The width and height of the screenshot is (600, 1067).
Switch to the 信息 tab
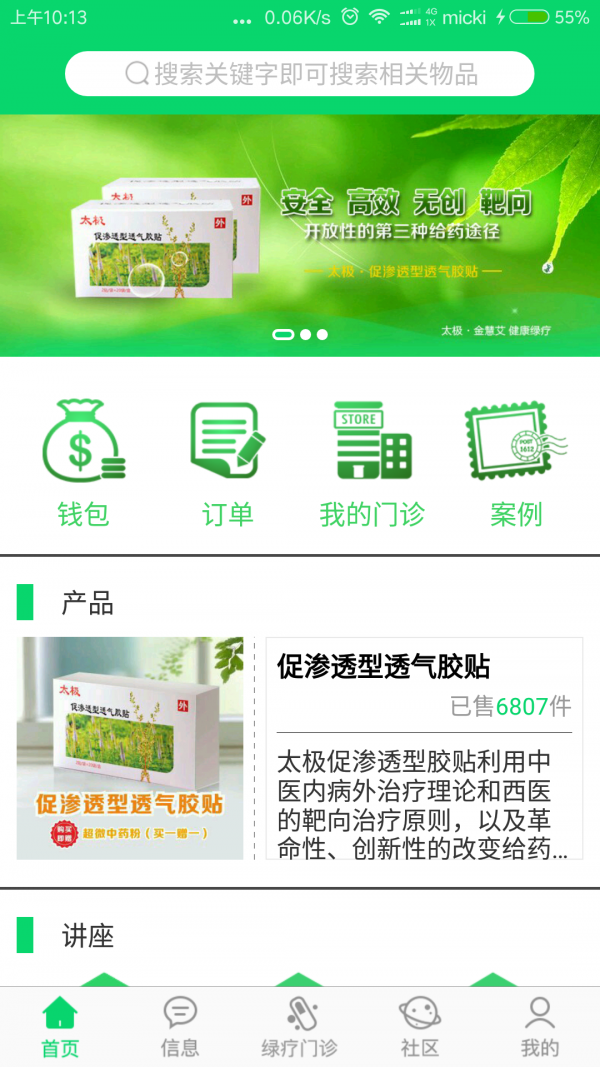pos(180,1027)
